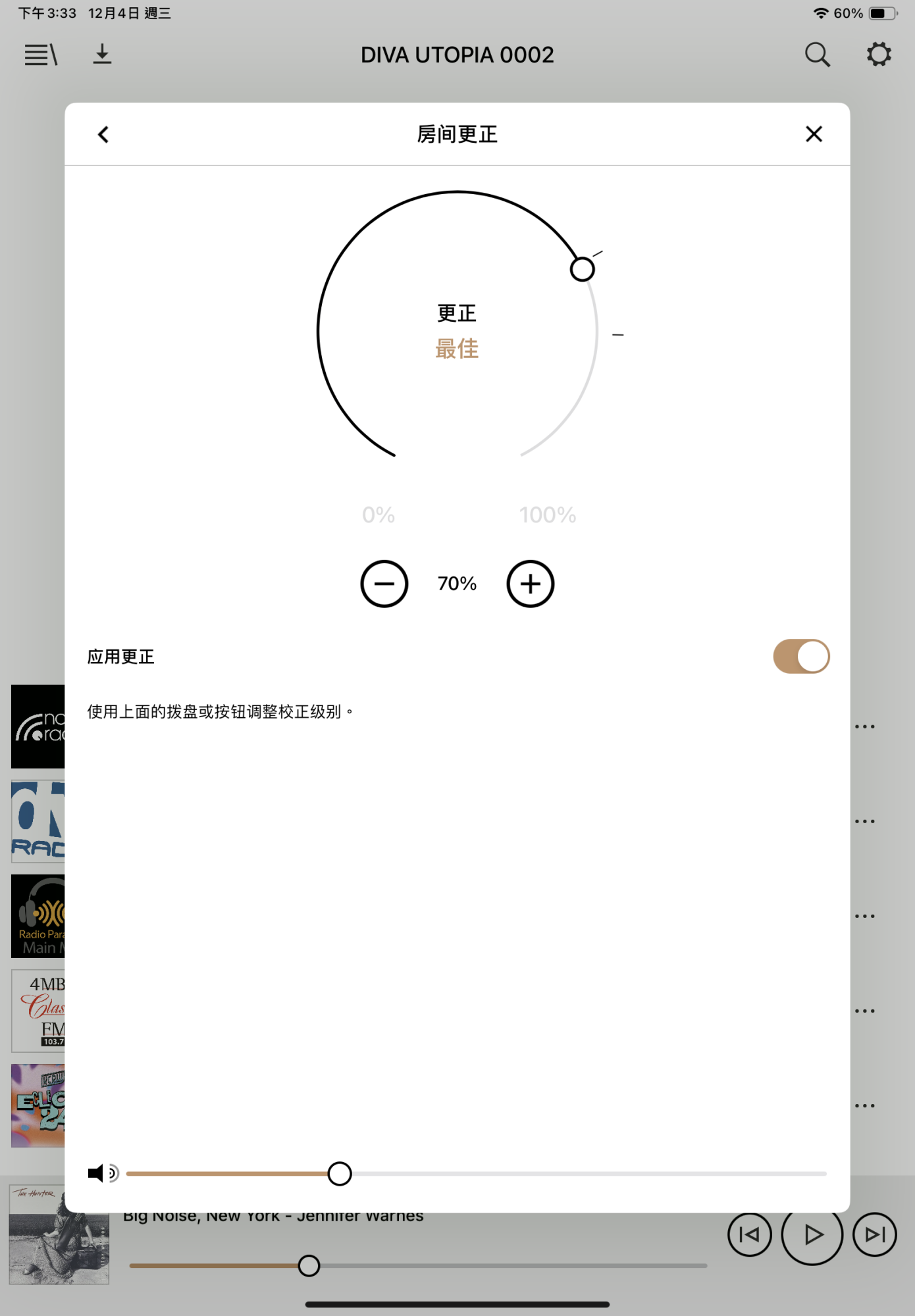Close the 房间更正 dialog
The height and width of the screenshot is (1316, 915).
pos(814,134)
